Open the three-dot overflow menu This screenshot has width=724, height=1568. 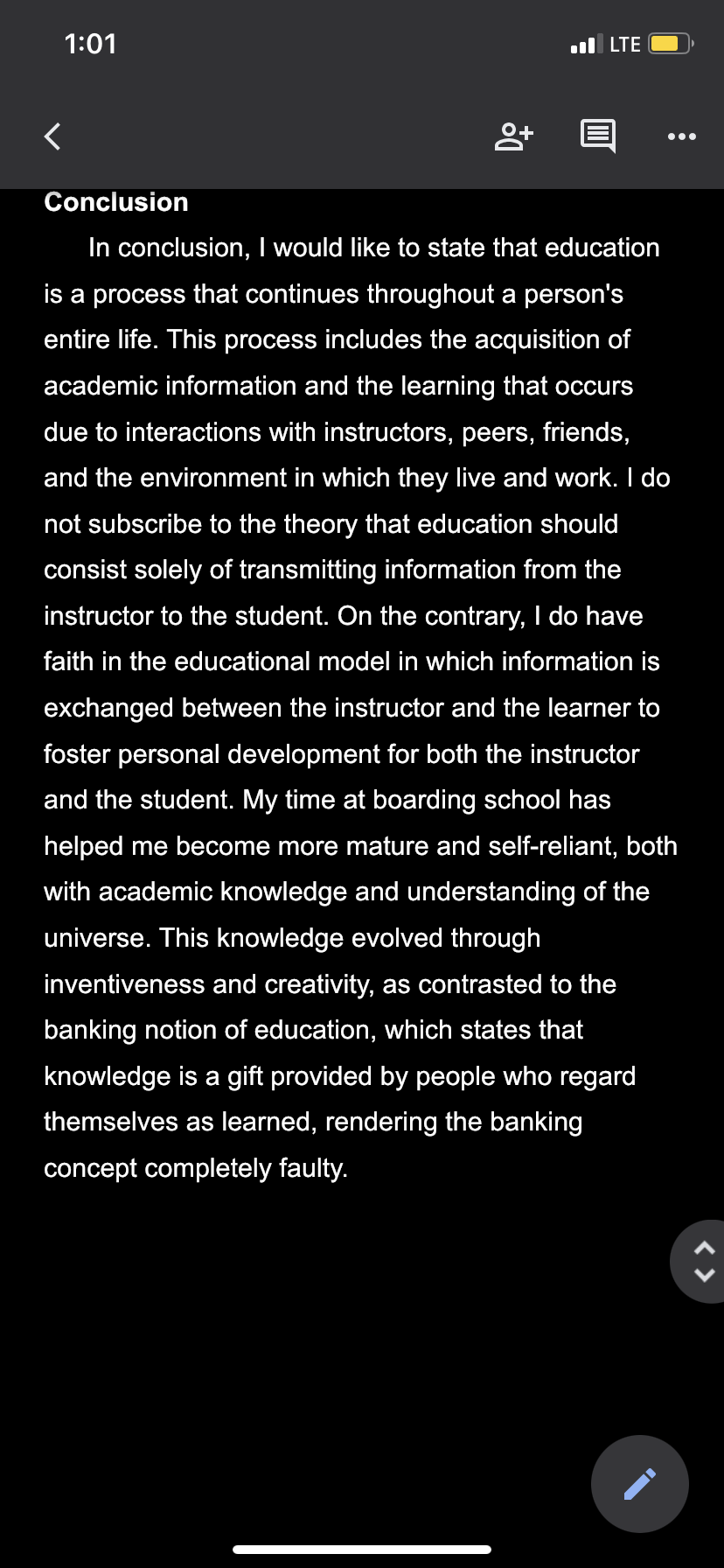coord(682,136)
